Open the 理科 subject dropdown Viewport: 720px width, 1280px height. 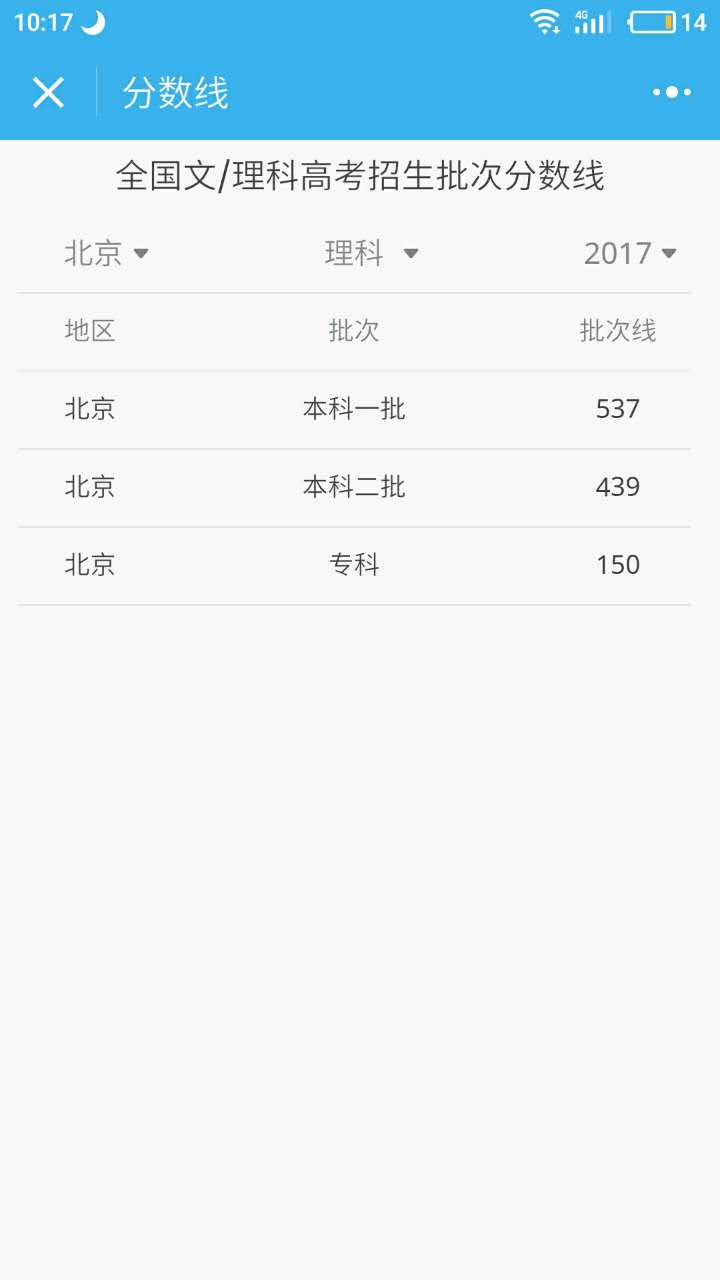371,253
